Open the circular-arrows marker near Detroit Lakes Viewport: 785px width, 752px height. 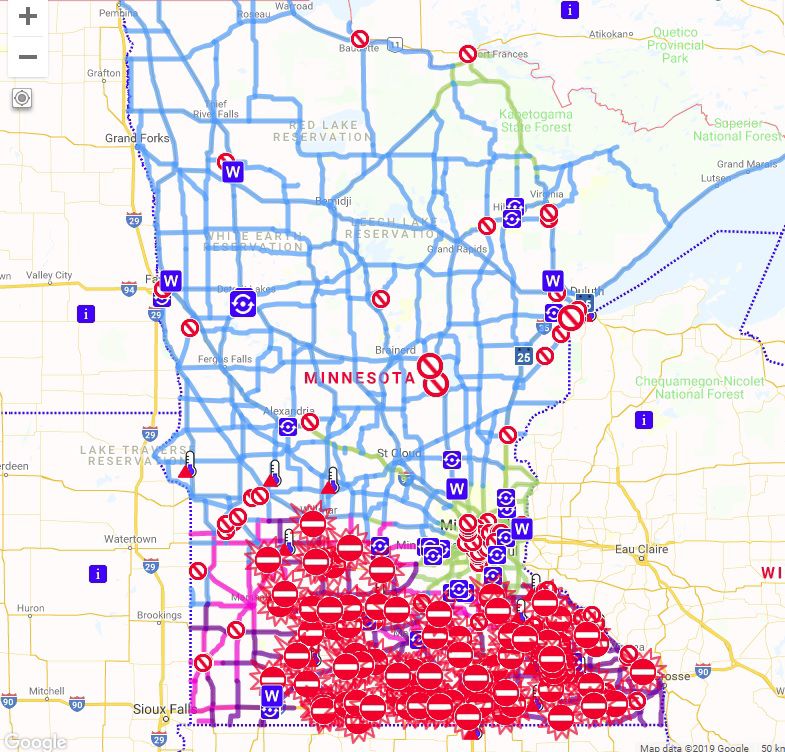(x=242, y=302)
